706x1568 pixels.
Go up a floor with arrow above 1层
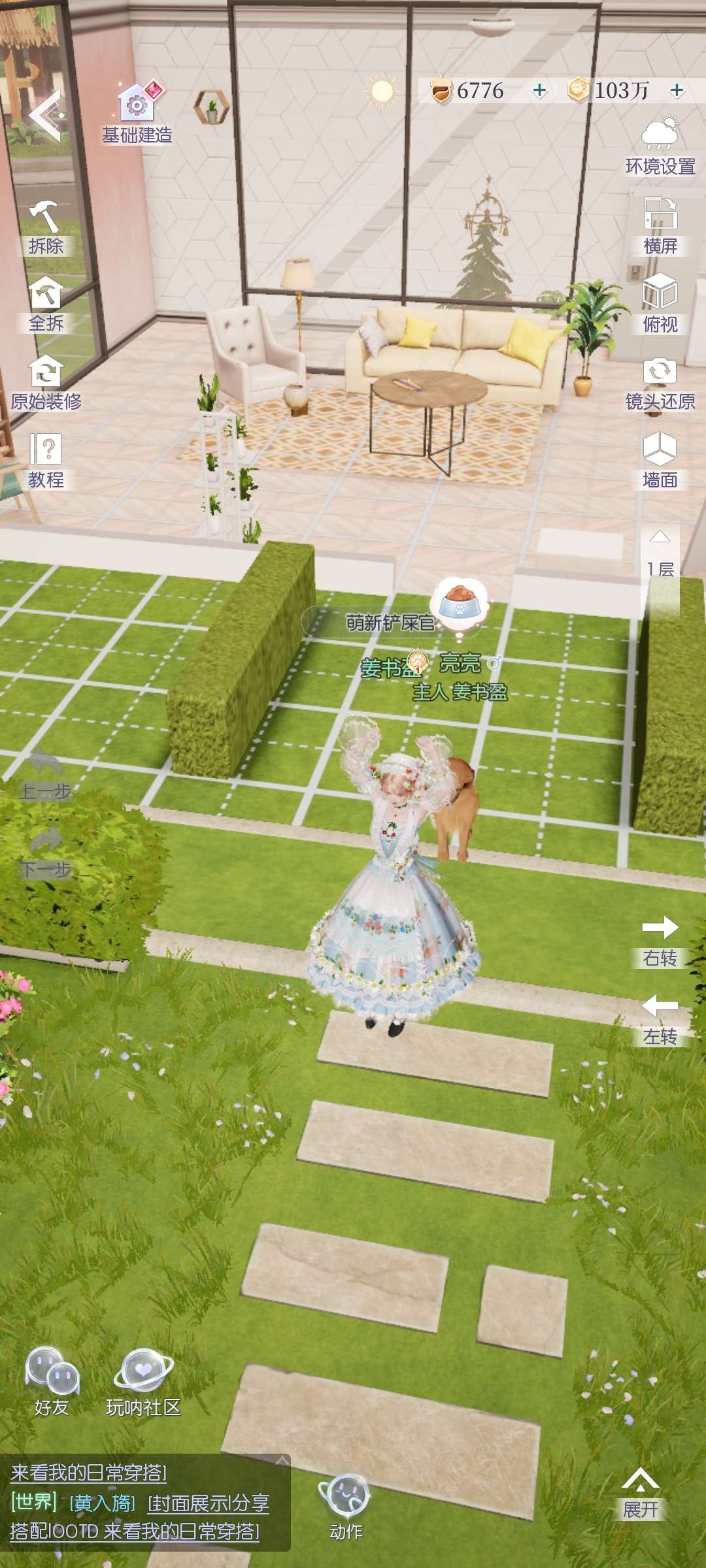pyautogui.click(x=660, y=537)
